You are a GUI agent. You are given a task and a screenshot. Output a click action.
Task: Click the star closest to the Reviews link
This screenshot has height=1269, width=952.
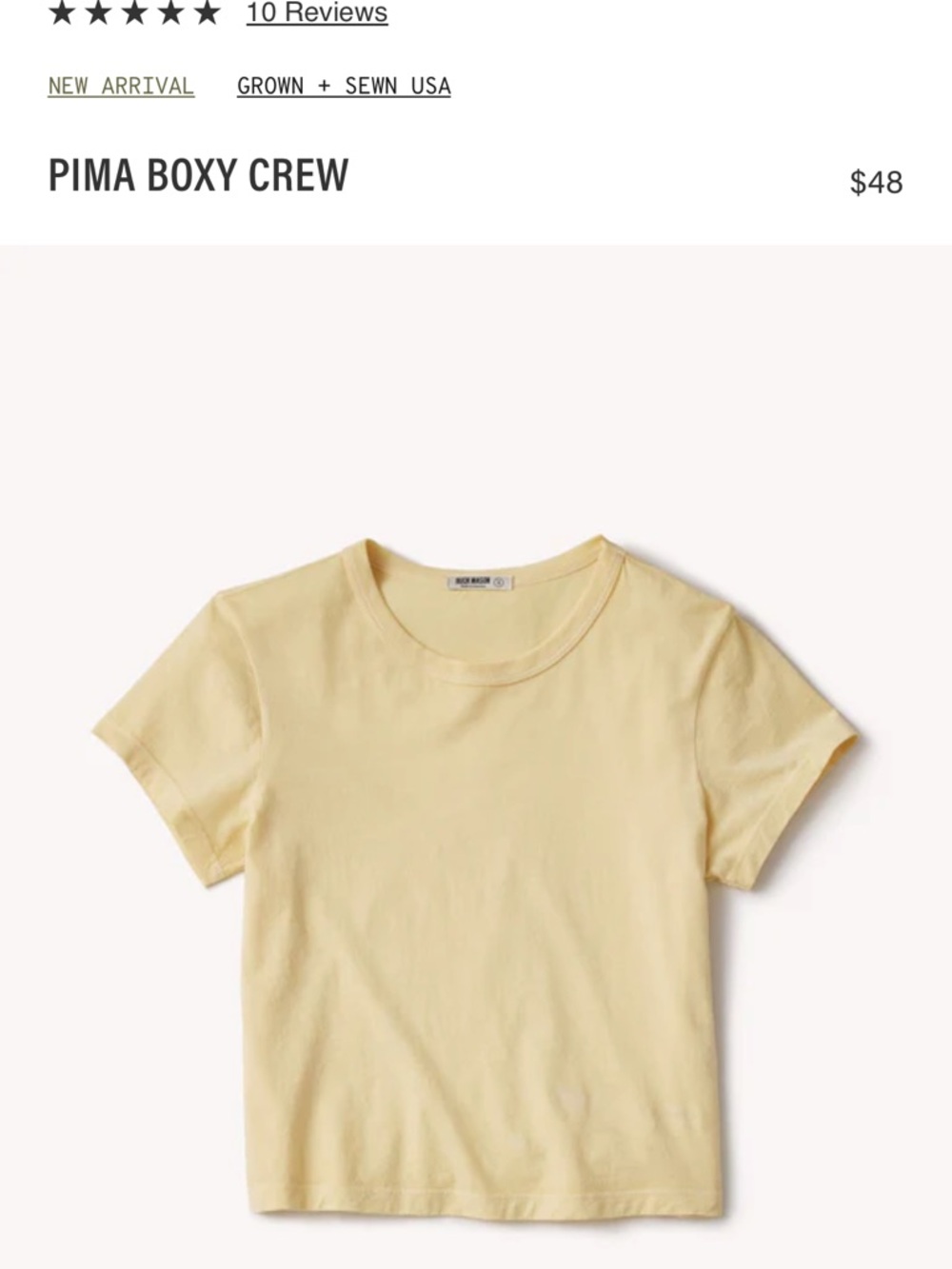click(x=206, y=13)
